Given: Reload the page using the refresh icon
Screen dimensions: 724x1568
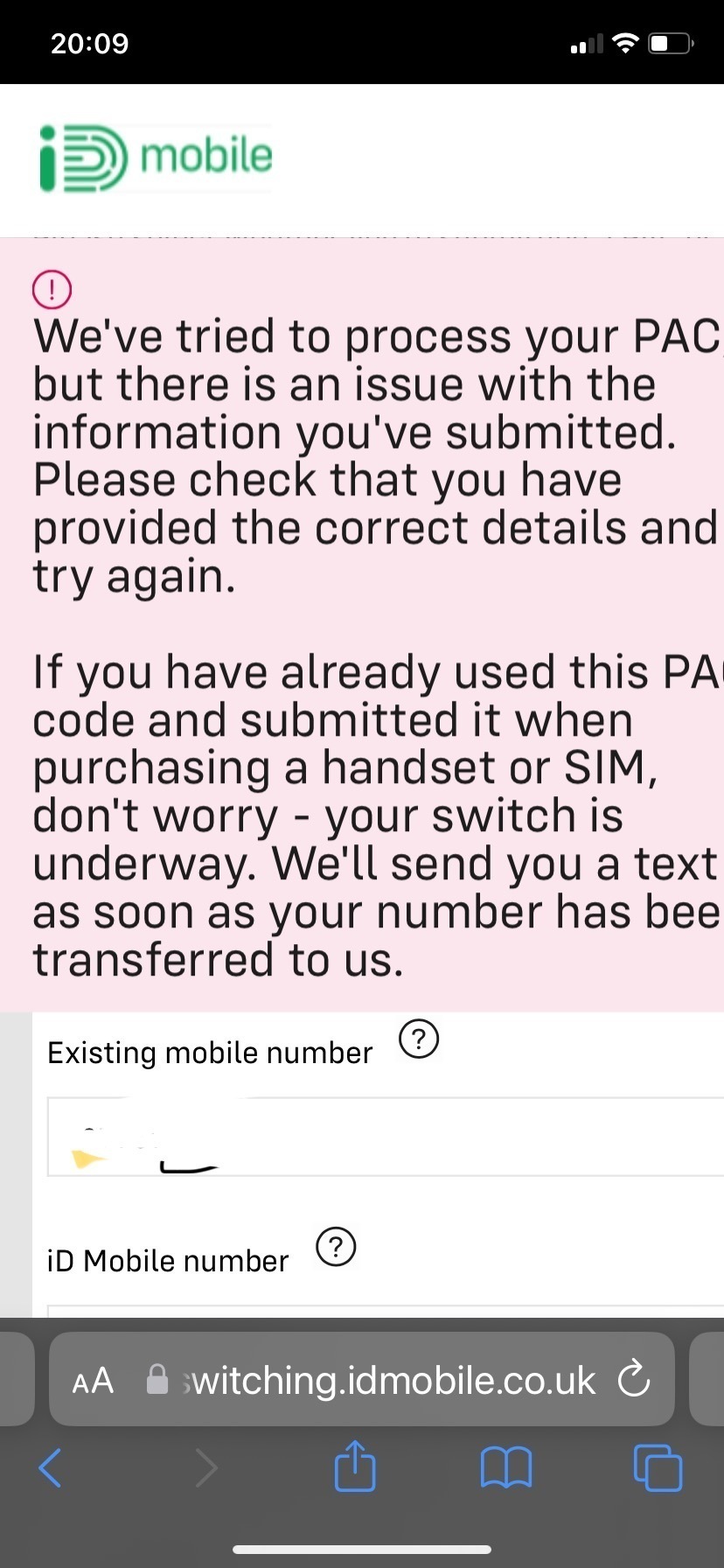Looking at the screenshot, I should pos(634,1380).
